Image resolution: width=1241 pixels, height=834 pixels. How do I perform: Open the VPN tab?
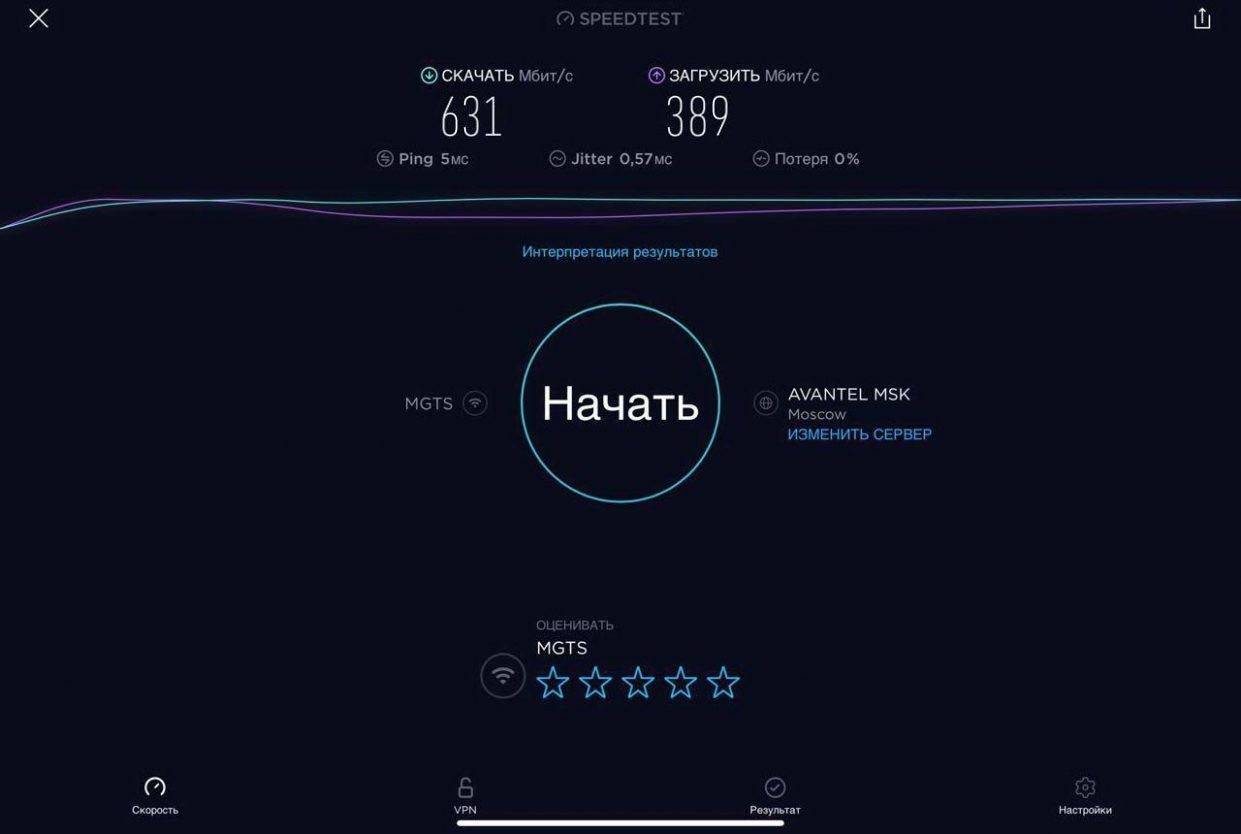[465, 795]
